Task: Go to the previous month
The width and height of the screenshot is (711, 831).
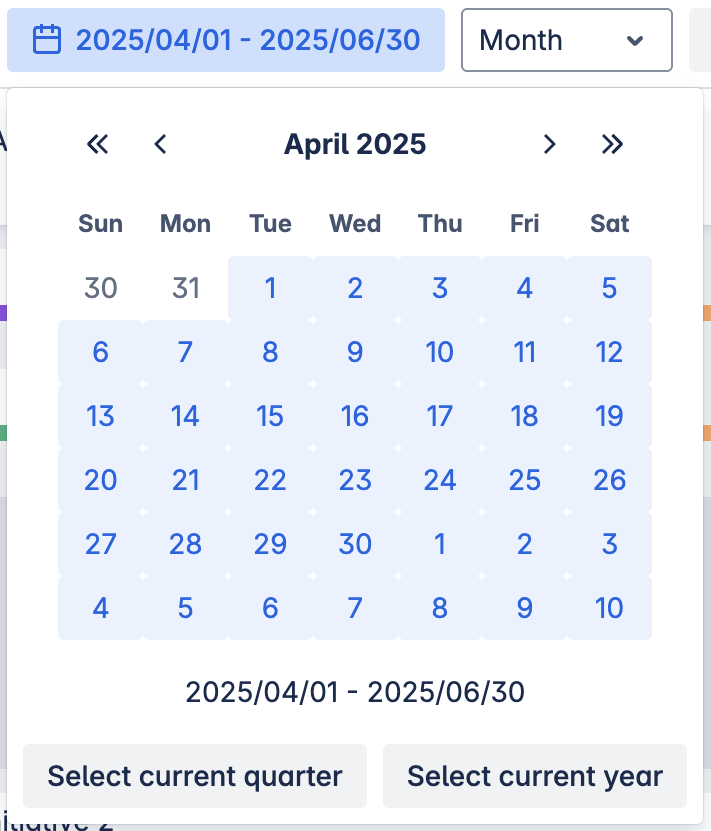Action: click(x=160, y=144)
